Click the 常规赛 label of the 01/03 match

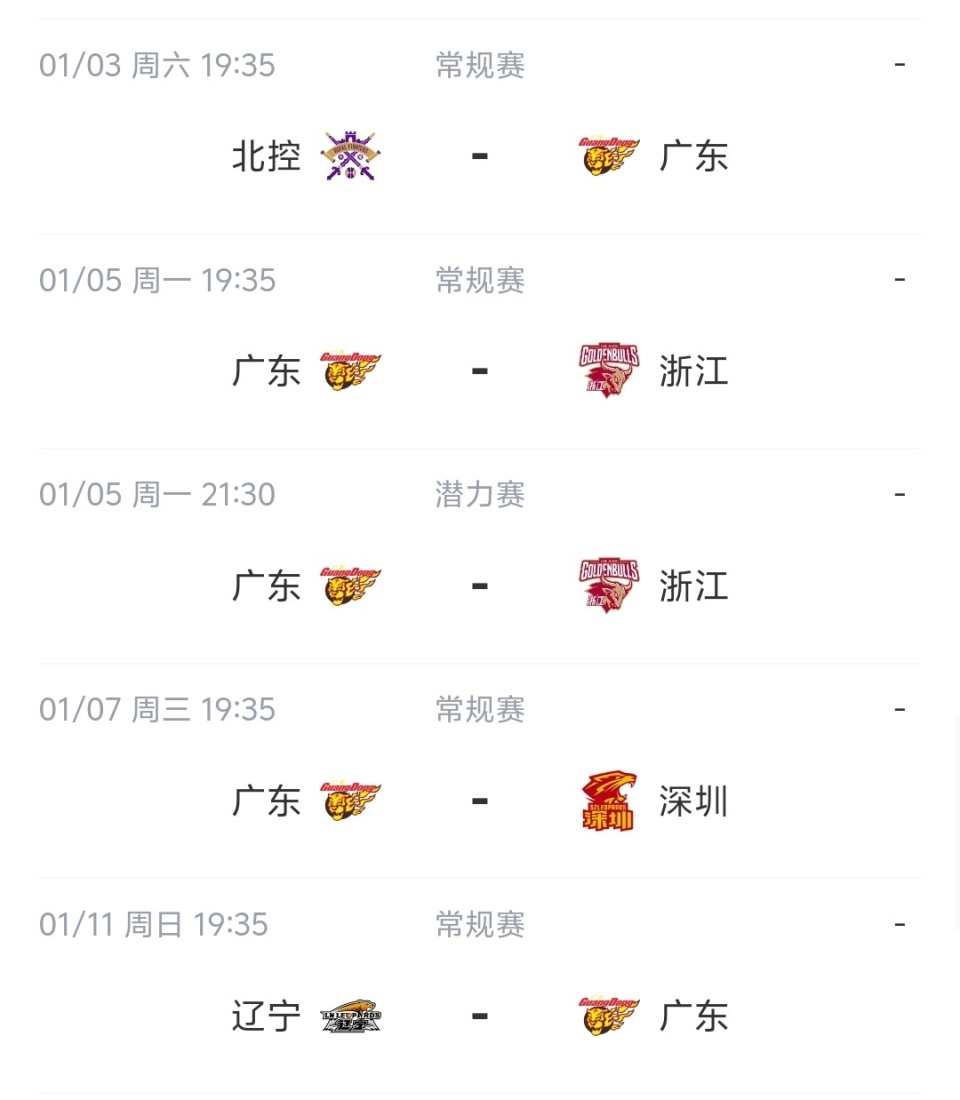coord(480,64)
